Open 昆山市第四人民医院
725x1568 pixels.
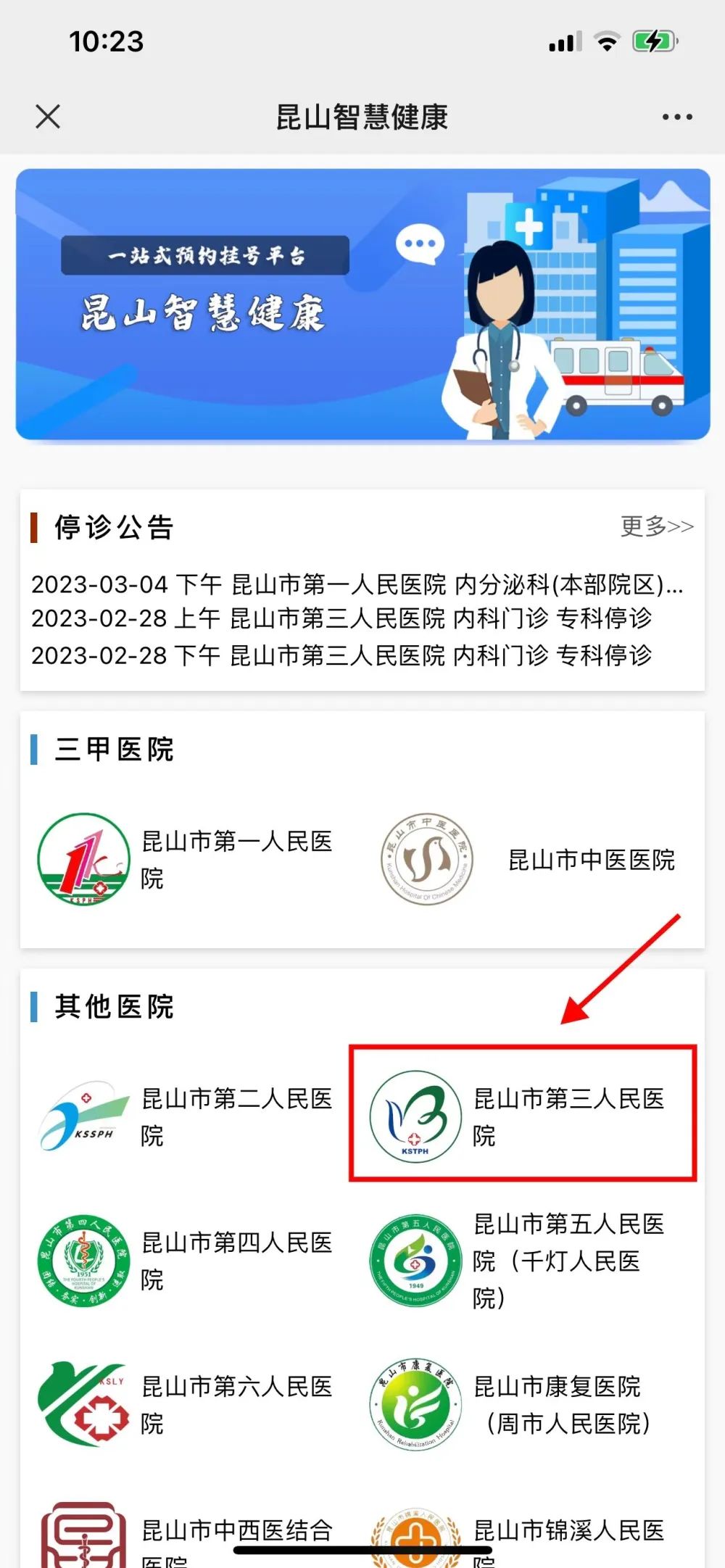[x=186, y=1261]
